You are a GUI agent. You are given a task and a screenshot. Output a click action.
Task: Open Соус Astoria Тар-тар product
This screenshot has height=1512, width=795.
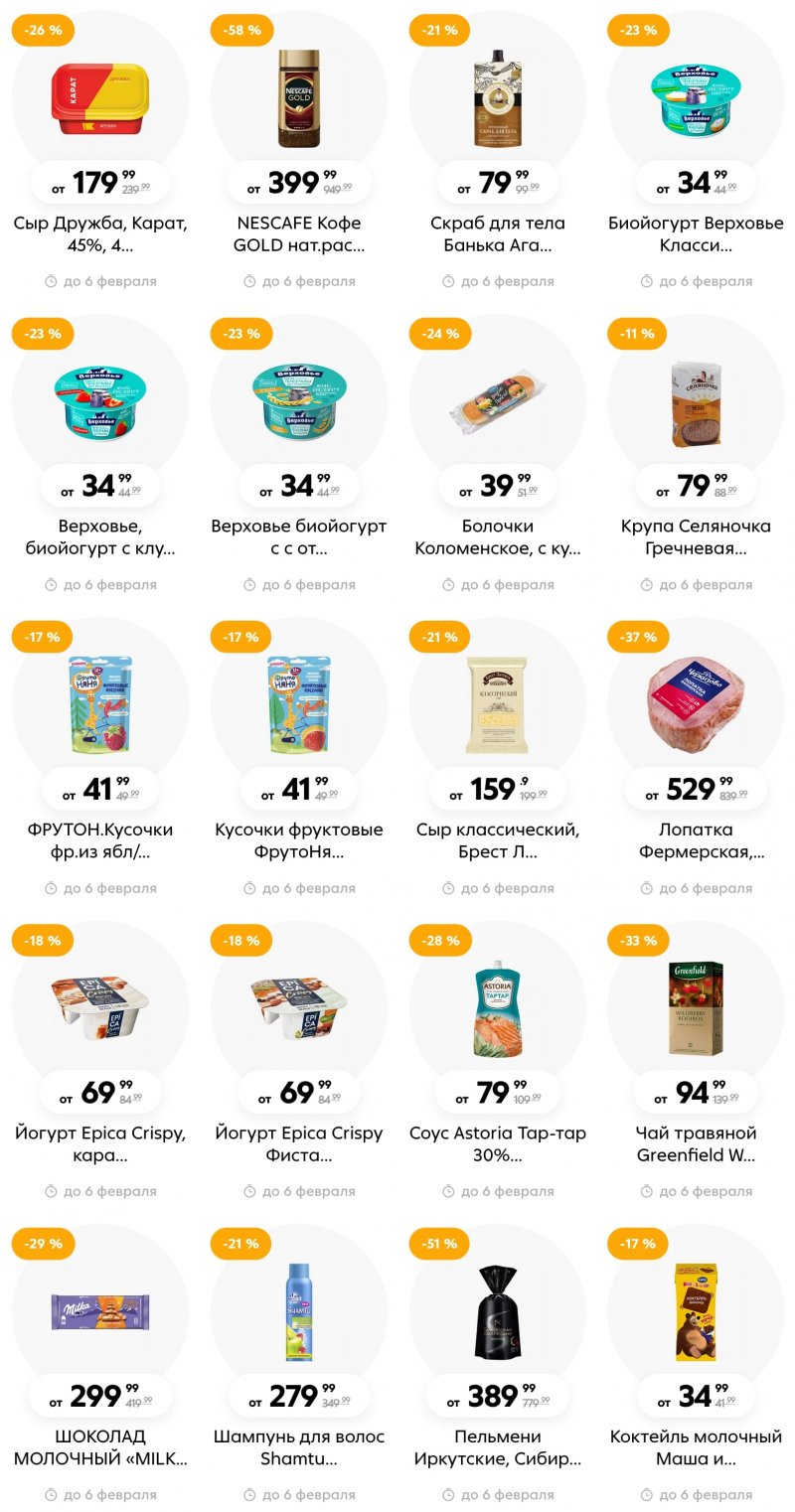pos(497,1008)
